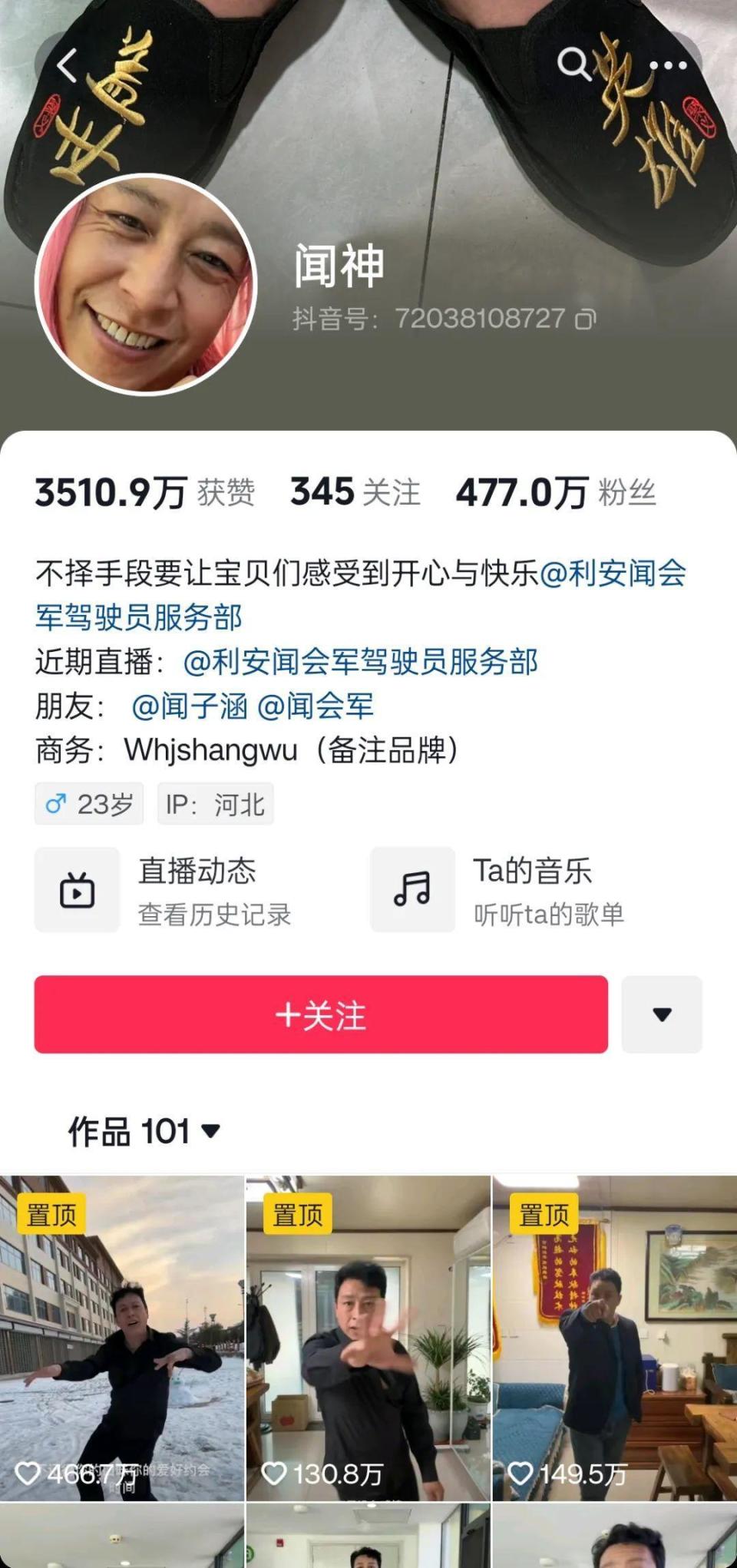
Task: View the 3510.9万 获赞 likes count
Action: (x=144, y=492)
